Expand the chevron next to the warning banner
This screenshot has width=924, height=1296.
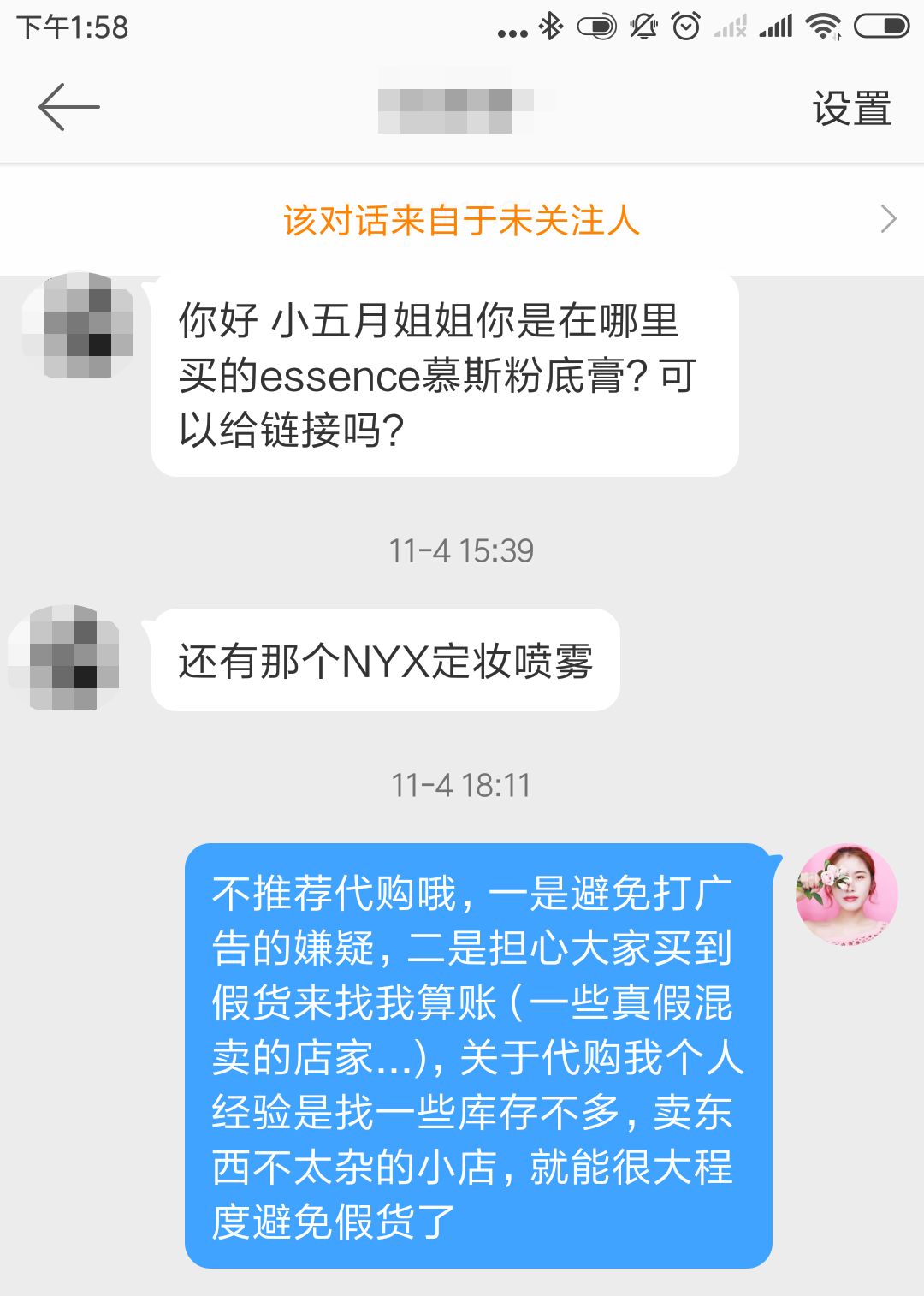click(x=888, y=220)
